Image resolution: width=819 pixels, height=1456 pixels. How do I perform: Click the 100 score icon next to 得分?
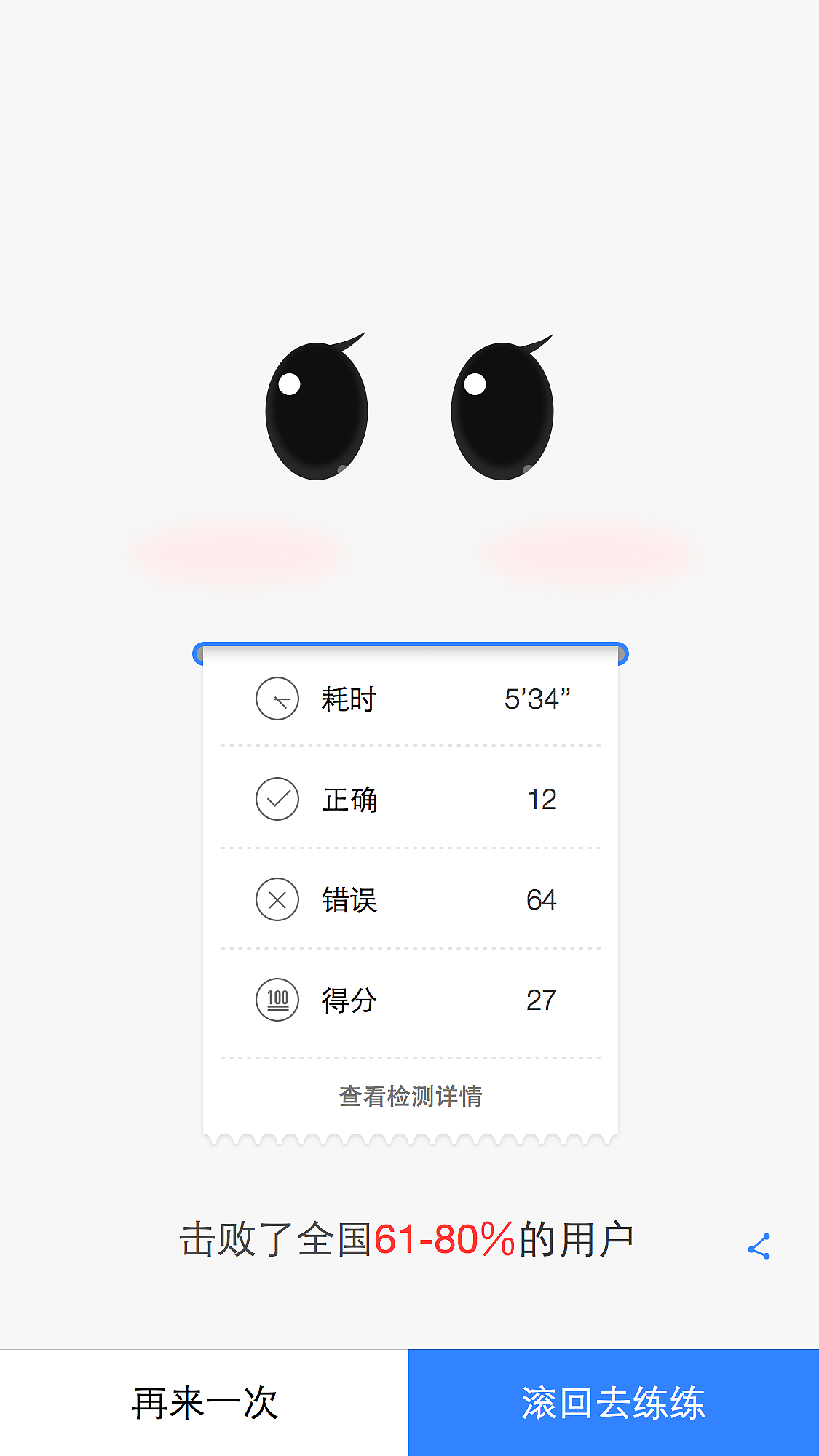(277, 1000)
